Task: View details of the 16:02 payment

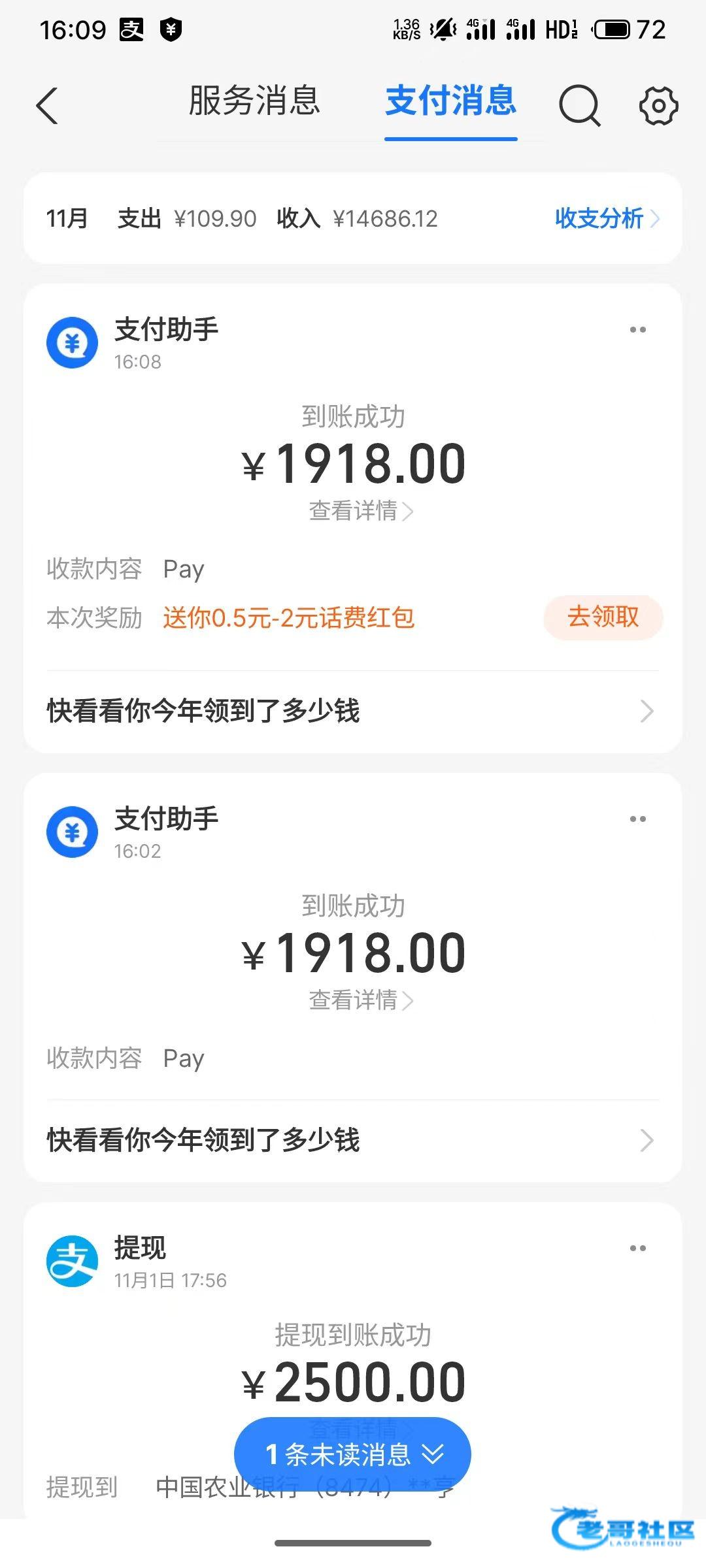Action: (x=361, y=1000)
